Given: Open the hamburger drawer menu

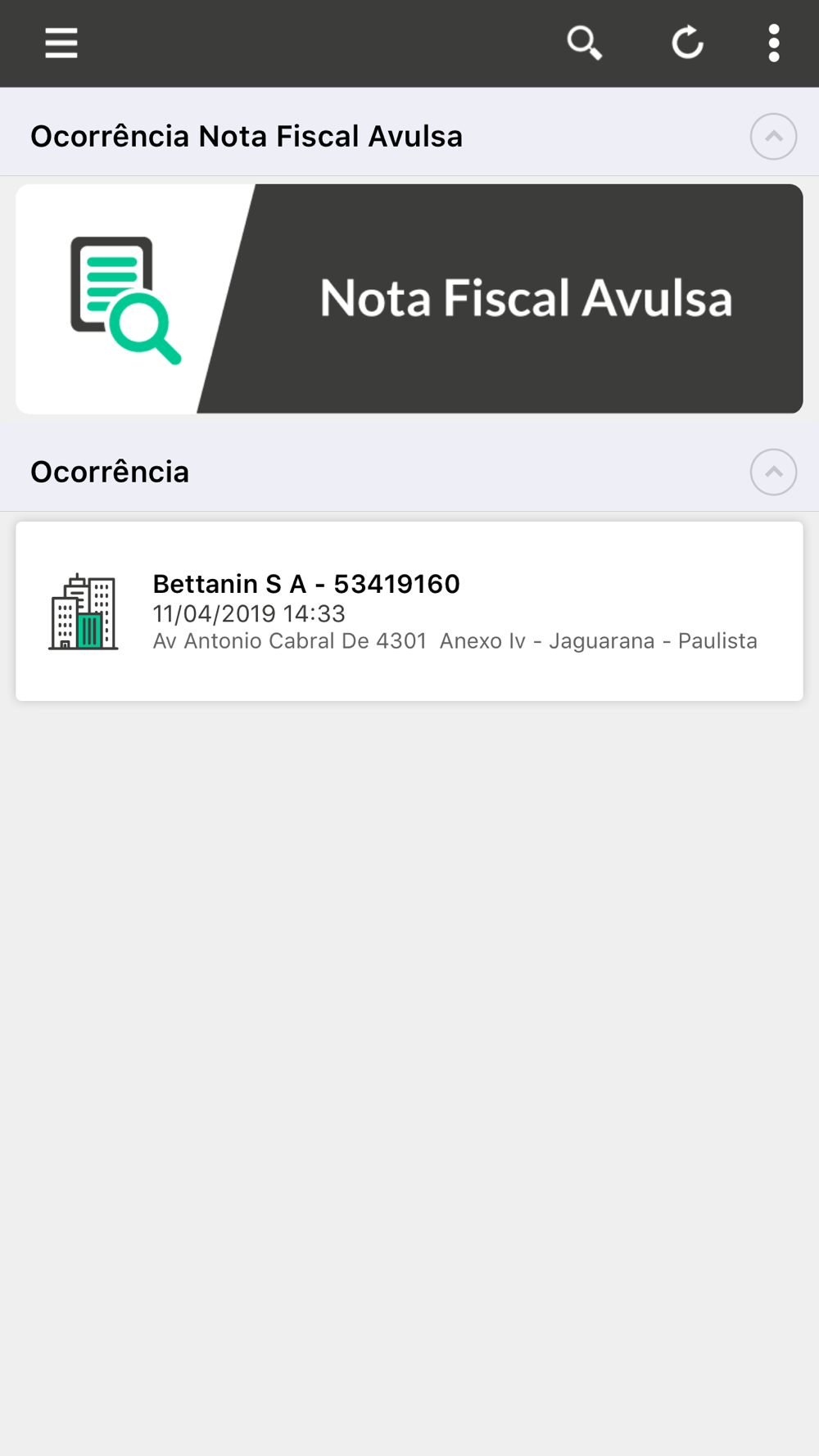Looking at the screenshot, I should (61, 43).
